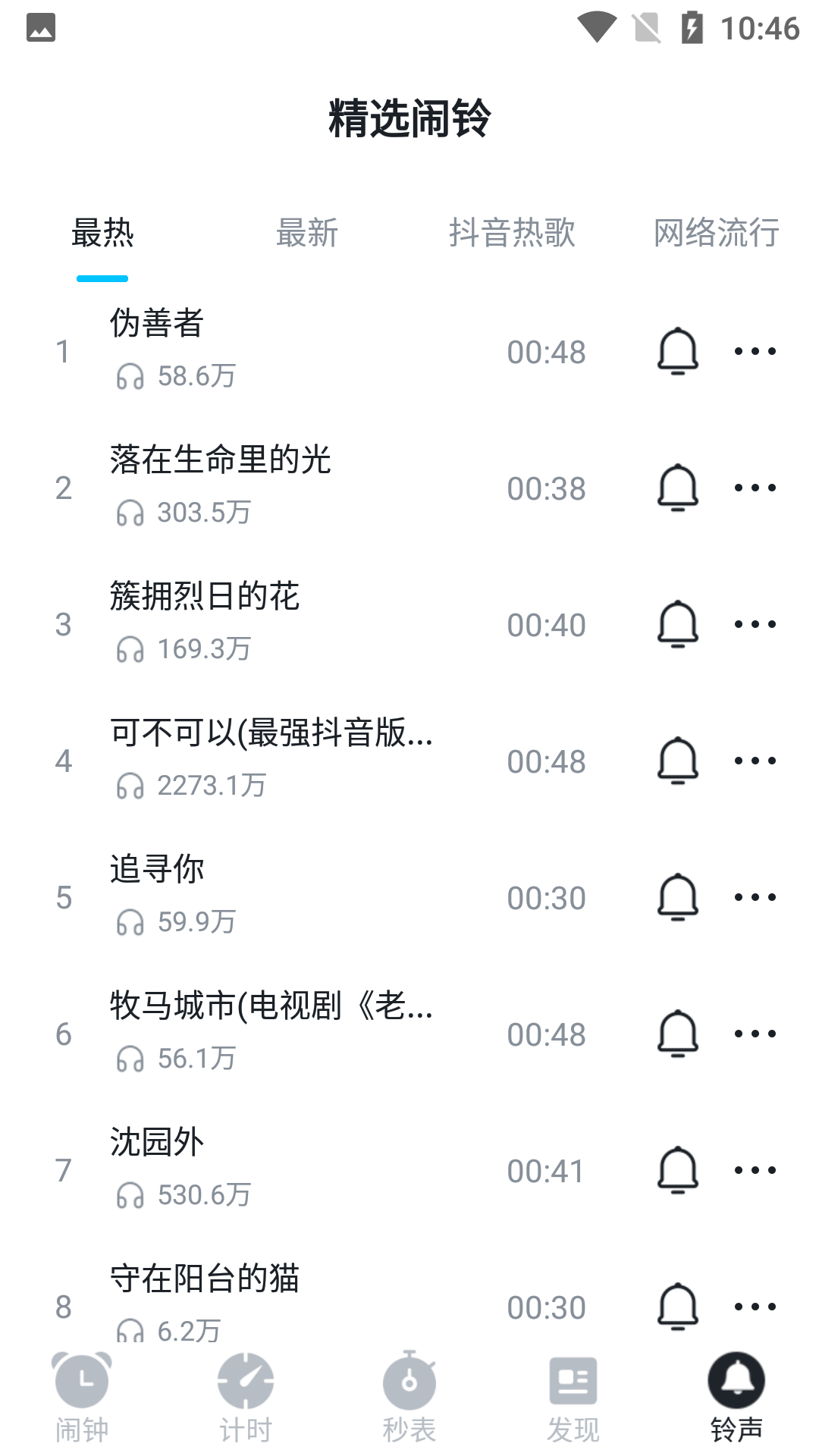Screen dimensions: 819x1456
Task: Play the ringtone 落在生命里的光
Action: (220, 460)
